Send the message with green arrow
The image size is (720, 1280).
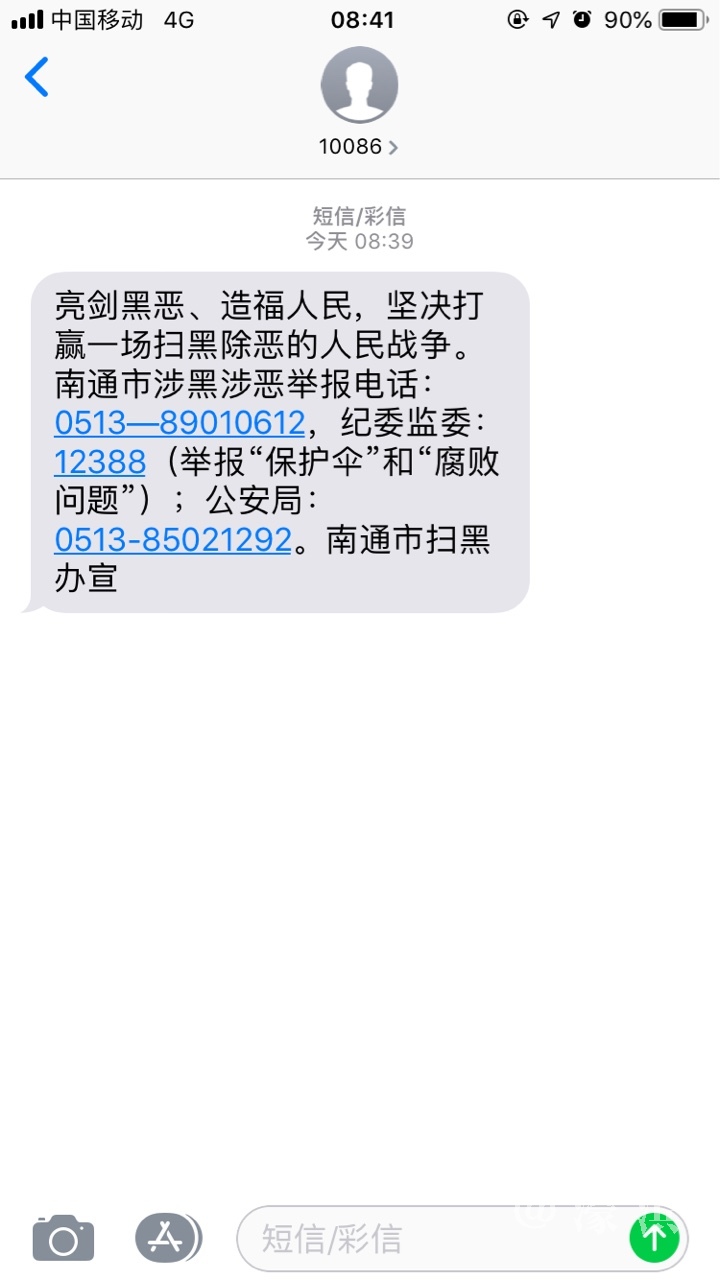tap(654, 1239)
